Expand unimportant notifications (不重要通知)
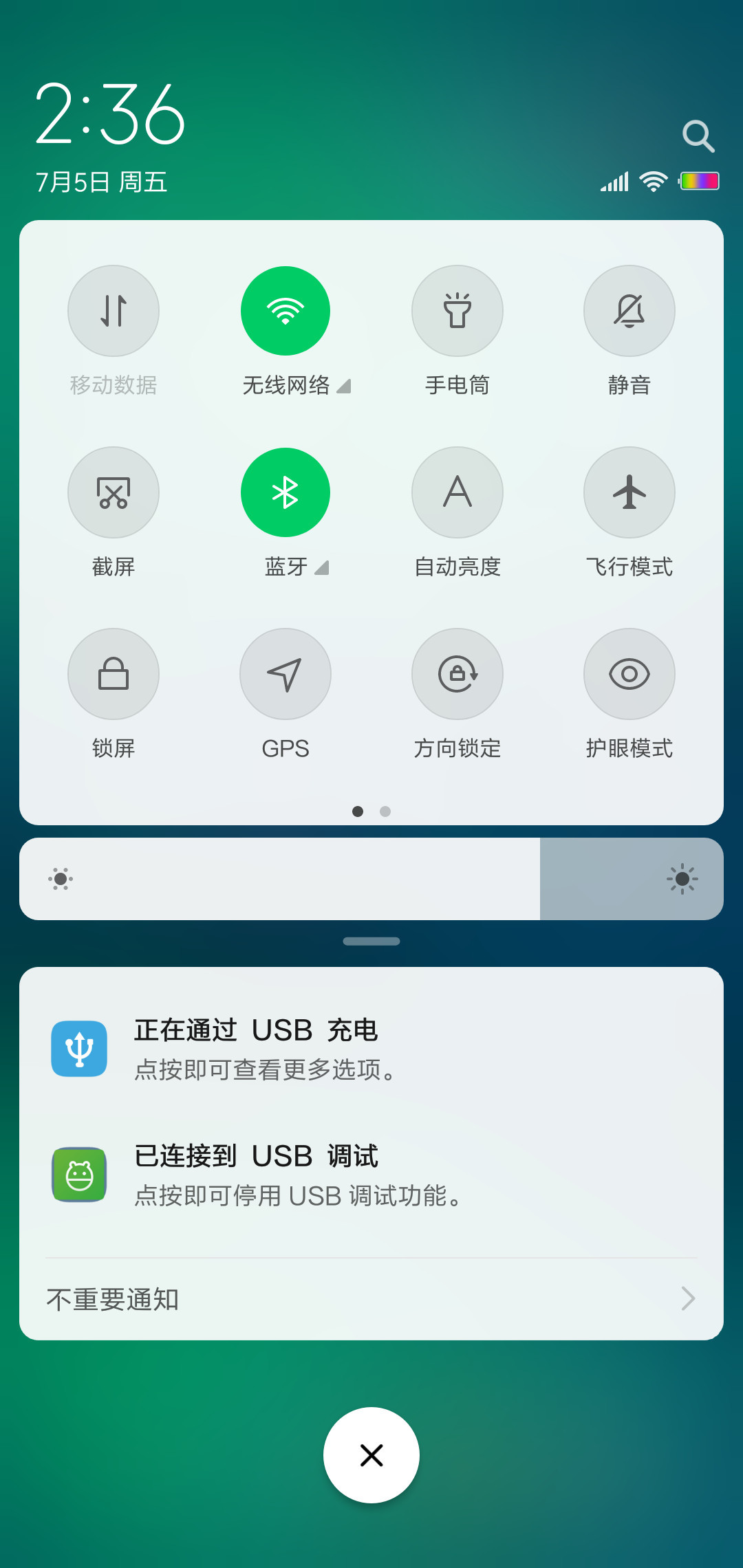Viewport: 743px width, 1568px height. tap(371, 1299)
